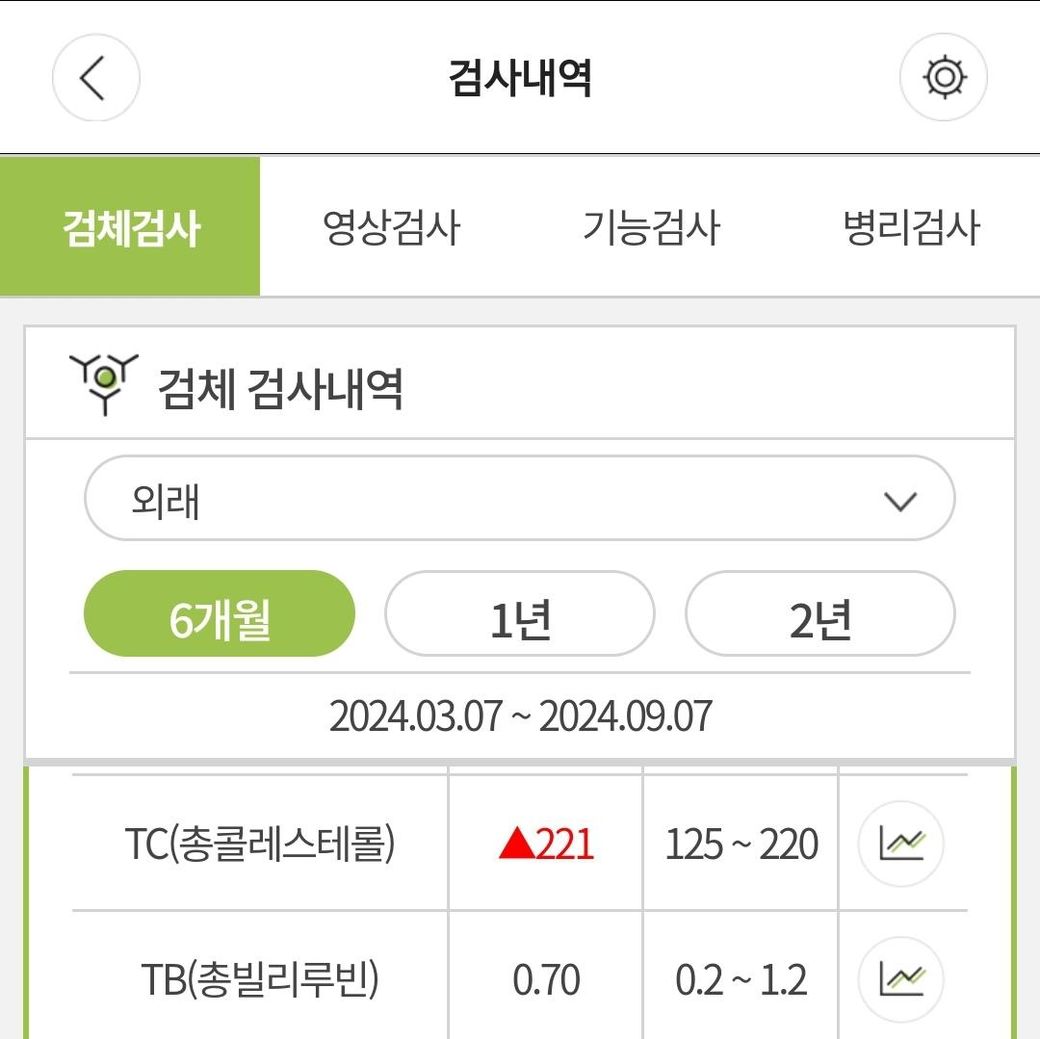Screen dimensions: 1040x1039
Task: Switch to the 영상검사 tab
Action: [391, 227]
